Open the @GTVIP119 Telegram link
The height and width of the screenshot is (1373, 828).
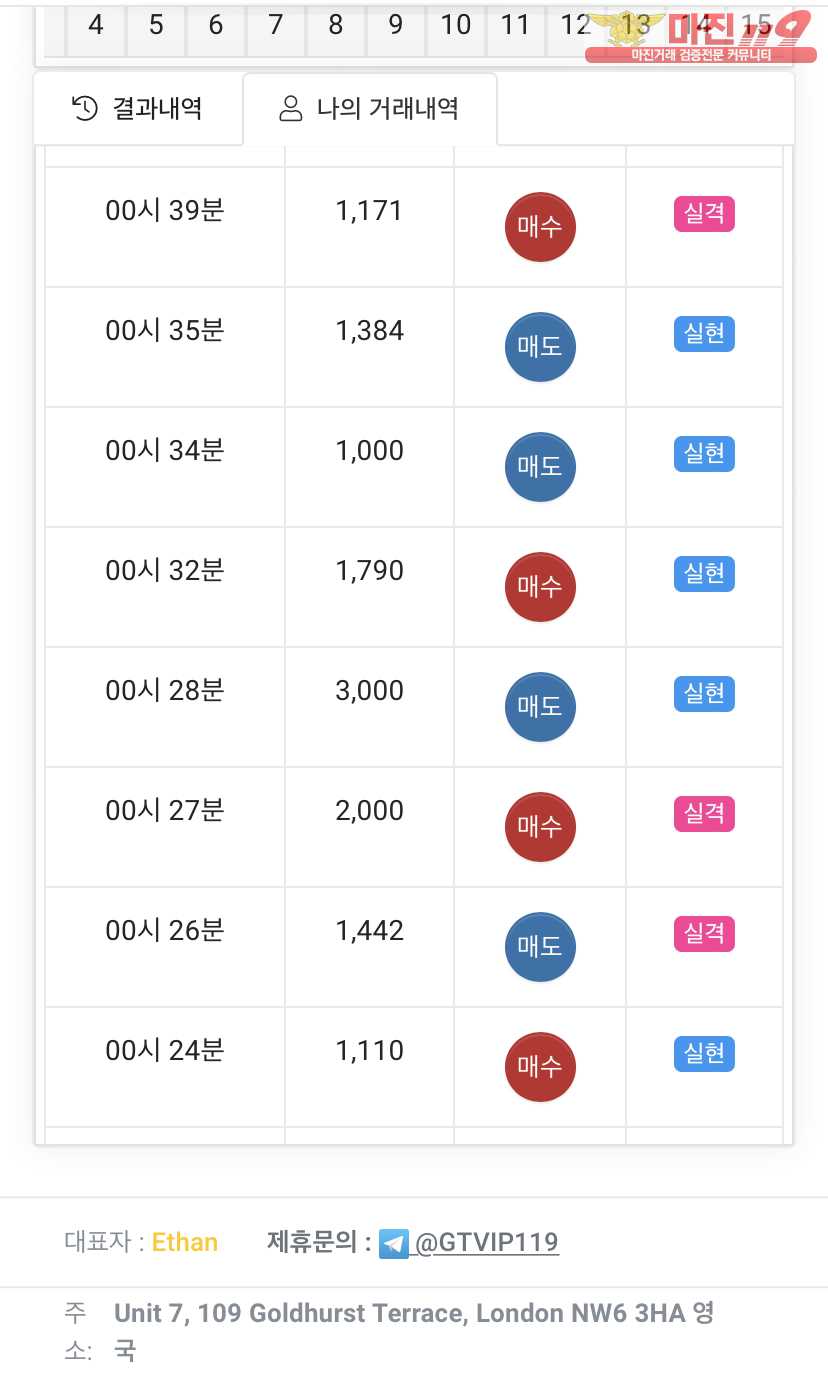click(x=486, y=1243)
